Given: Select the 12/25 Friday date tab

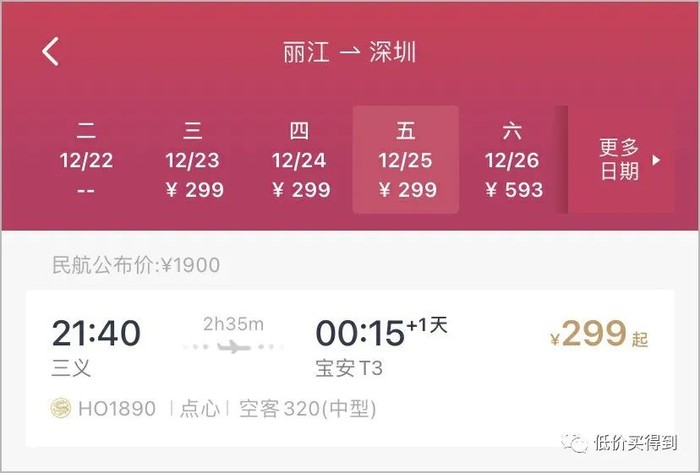Looking at the screenshot, I should tap(405, 160).
